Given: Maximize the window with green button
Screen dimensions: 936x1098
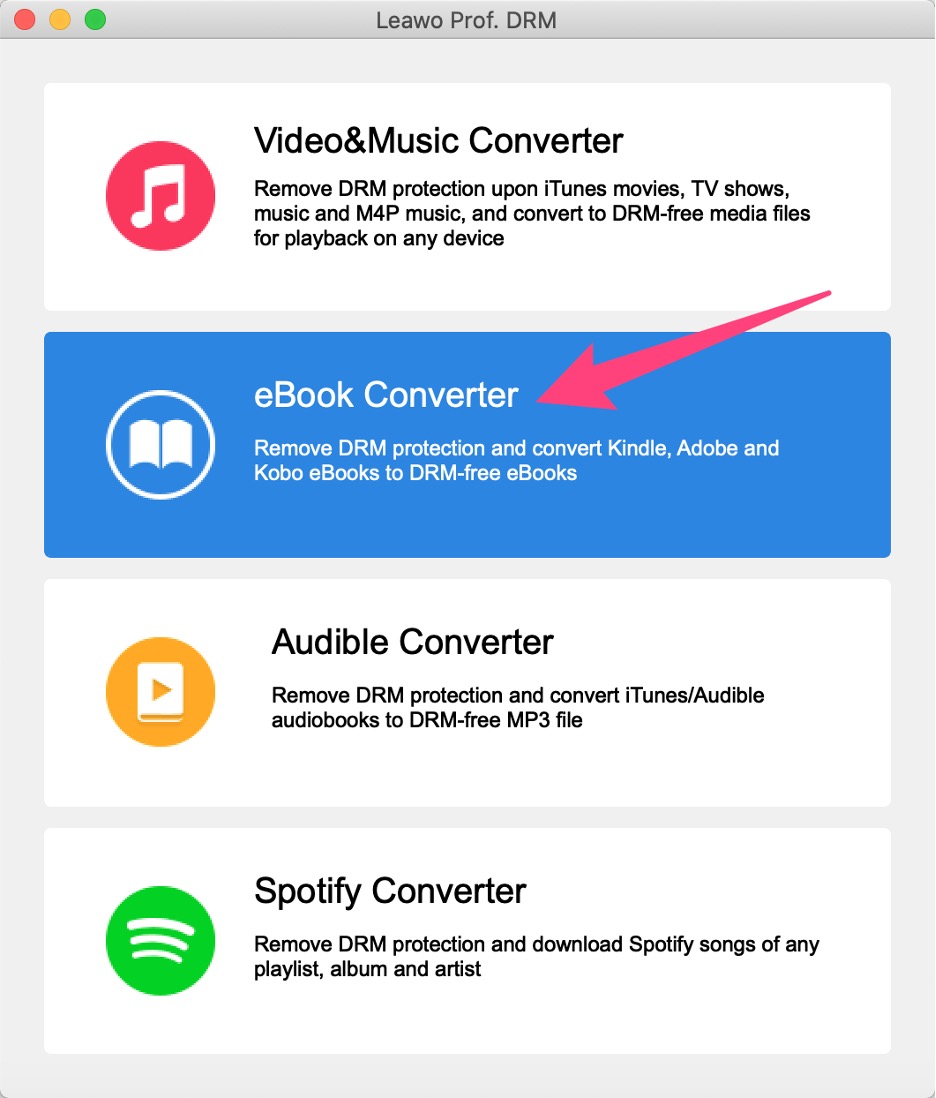Looking at the screenshot, I should pyautogui.click(x=95, y=19).
